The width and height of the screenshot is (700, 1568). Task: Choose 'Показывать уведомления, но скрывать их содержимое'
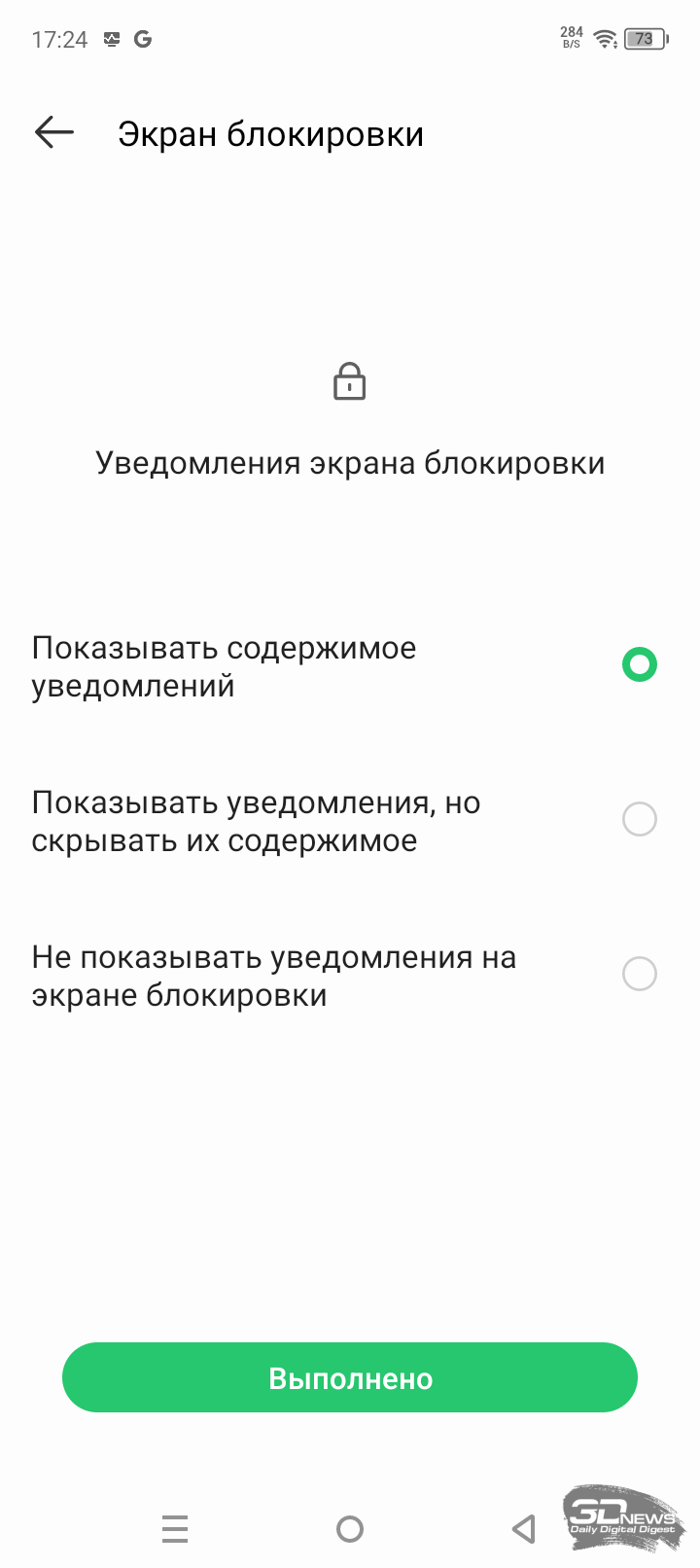pos(350,821)
